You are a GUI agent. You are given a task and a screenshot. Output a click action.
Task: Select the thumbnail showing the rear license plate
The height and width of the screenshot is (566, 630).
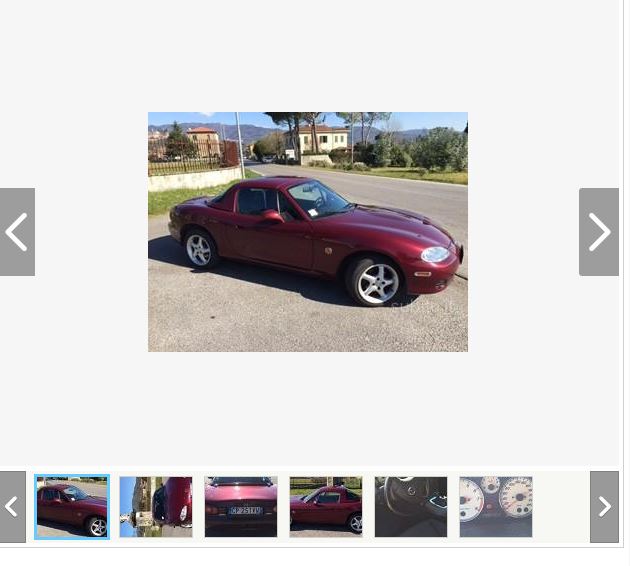[x=241, y=507]
